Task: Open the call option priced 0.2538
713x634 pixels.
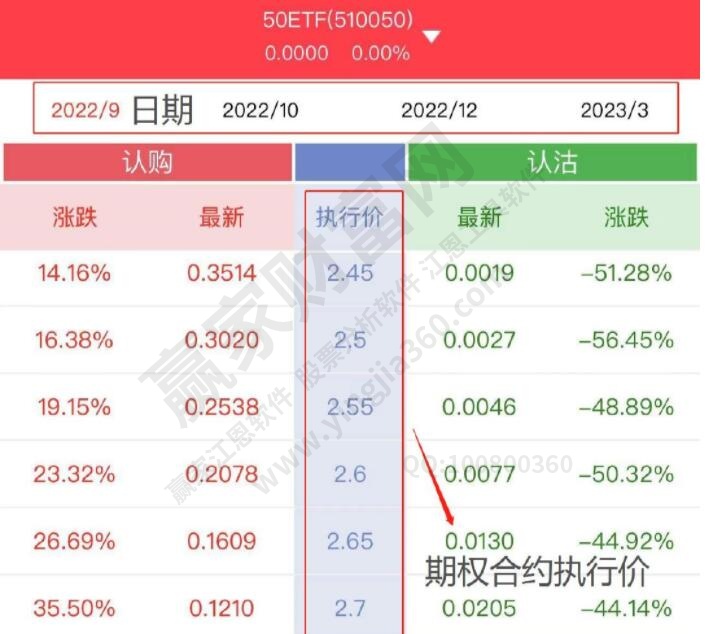Action: pyautogui.click(x=221, y=407)
